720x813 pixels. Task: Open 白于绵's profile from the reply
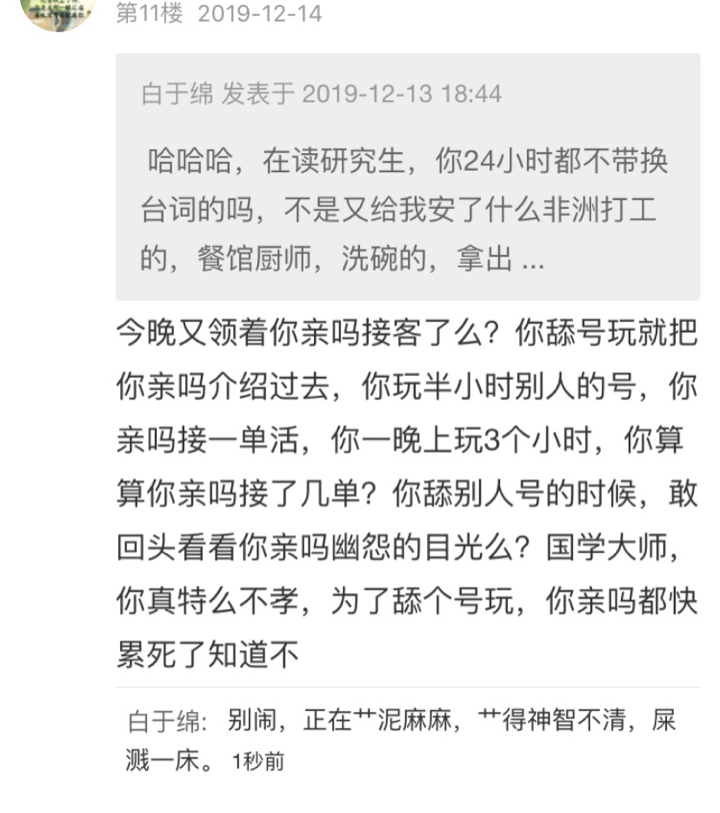coord(164,722)
